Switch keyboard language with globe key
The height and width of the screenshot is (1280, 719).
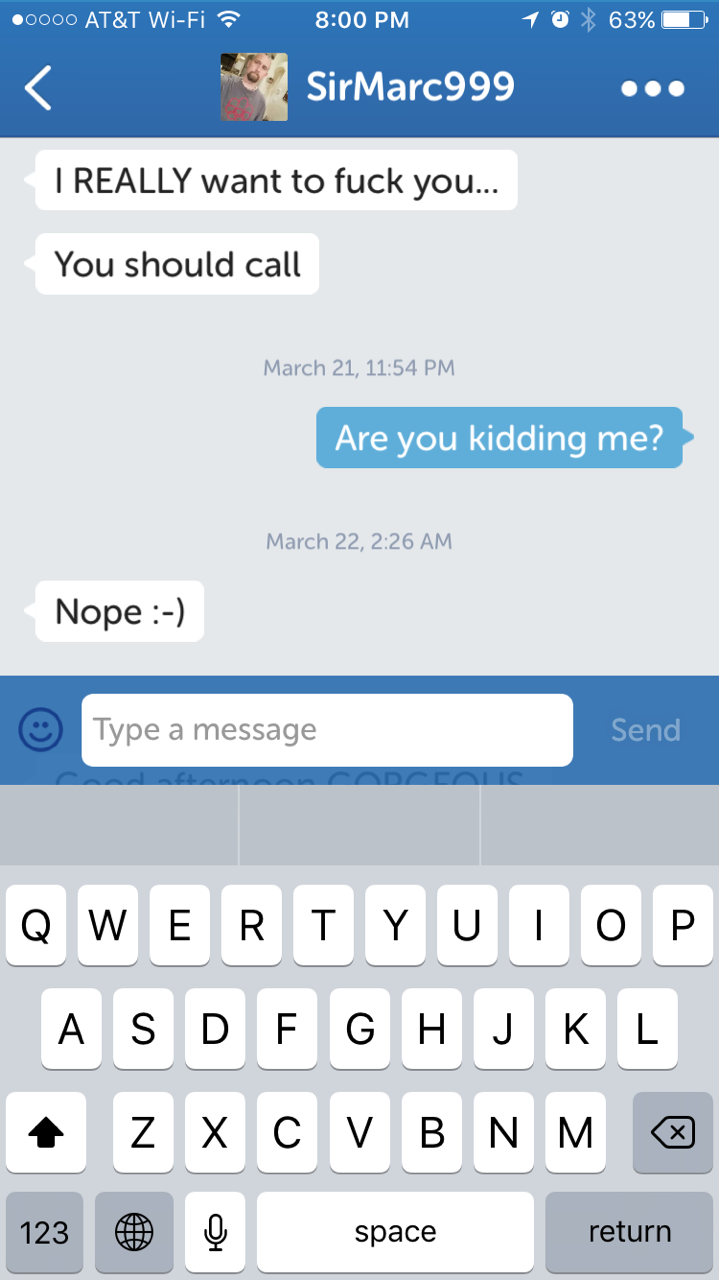134,1231
